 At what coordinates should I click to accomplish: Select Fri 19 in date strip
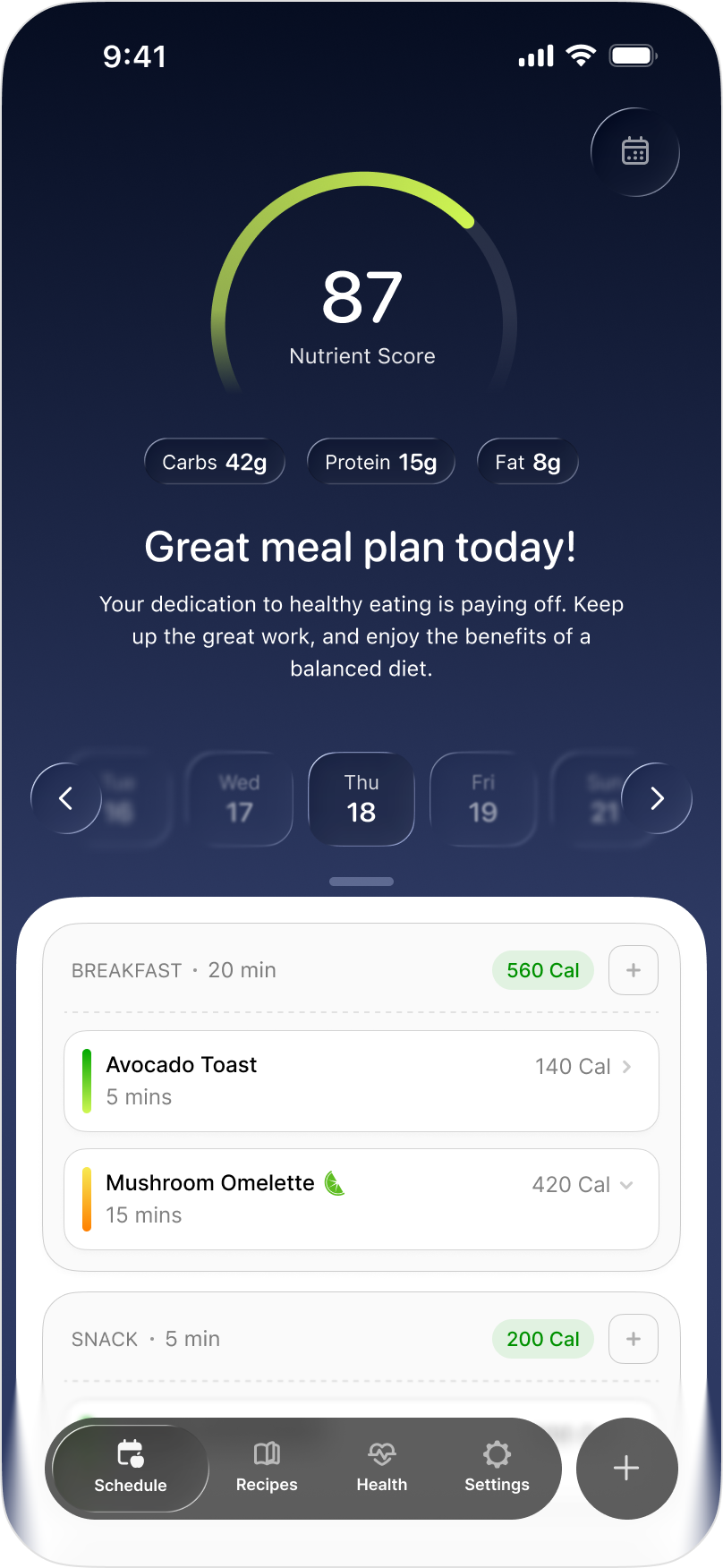483,798
